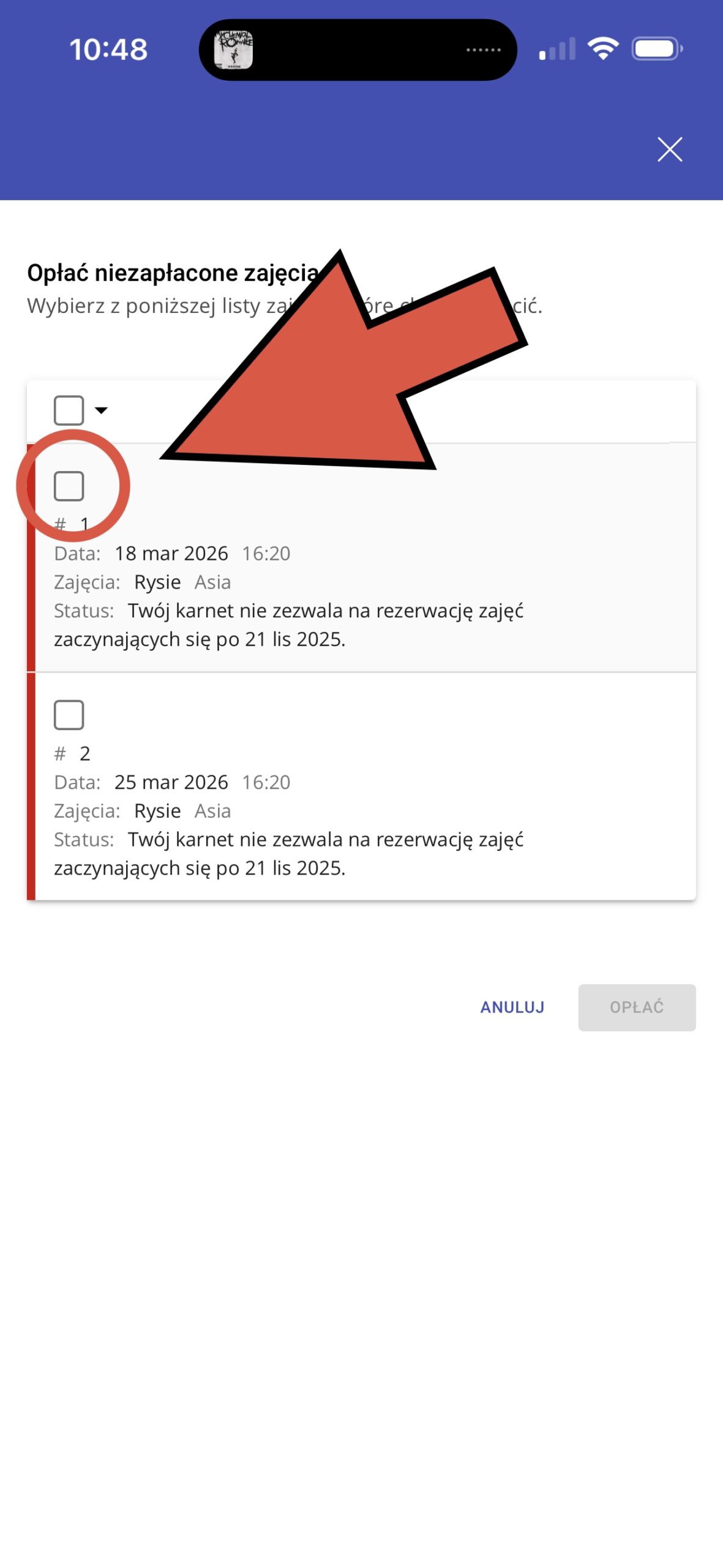723x1568 pixels.
Task: Tap the ANULUJ button
Action: coord(512,1008)
